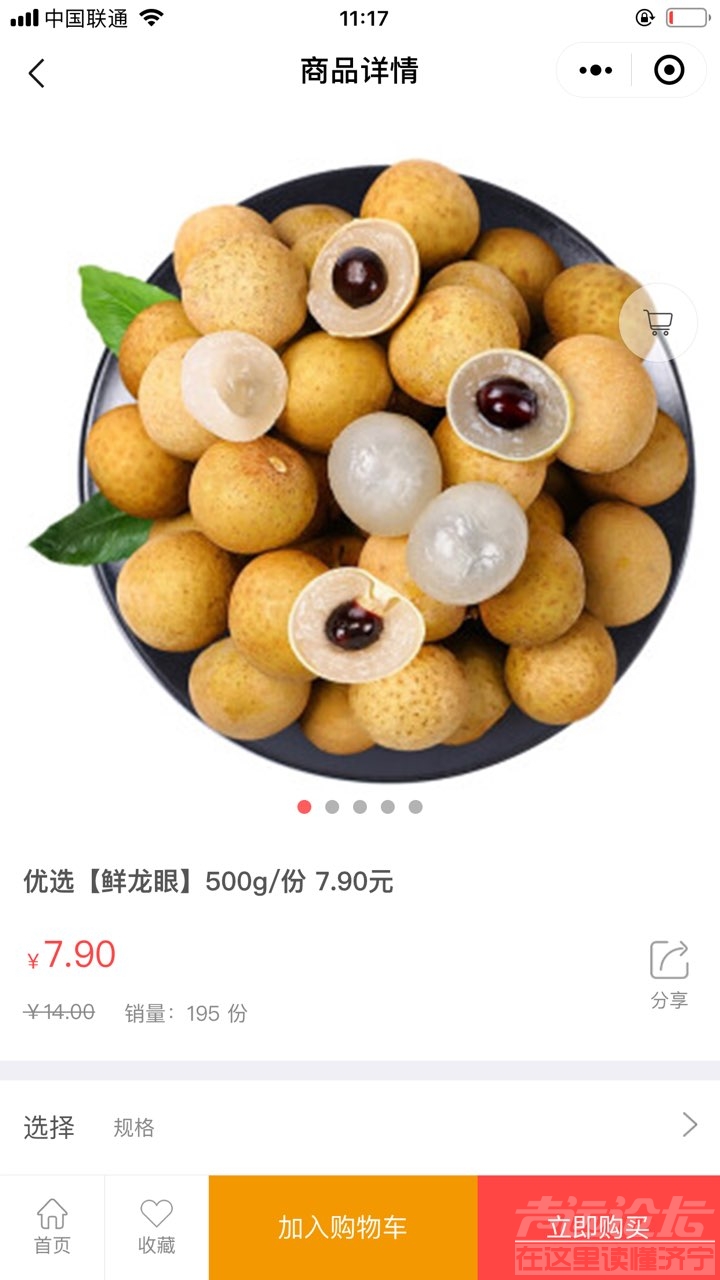Close the mini program with the circle button
Screen dimensions: 720x1280
tap(669, 70)
